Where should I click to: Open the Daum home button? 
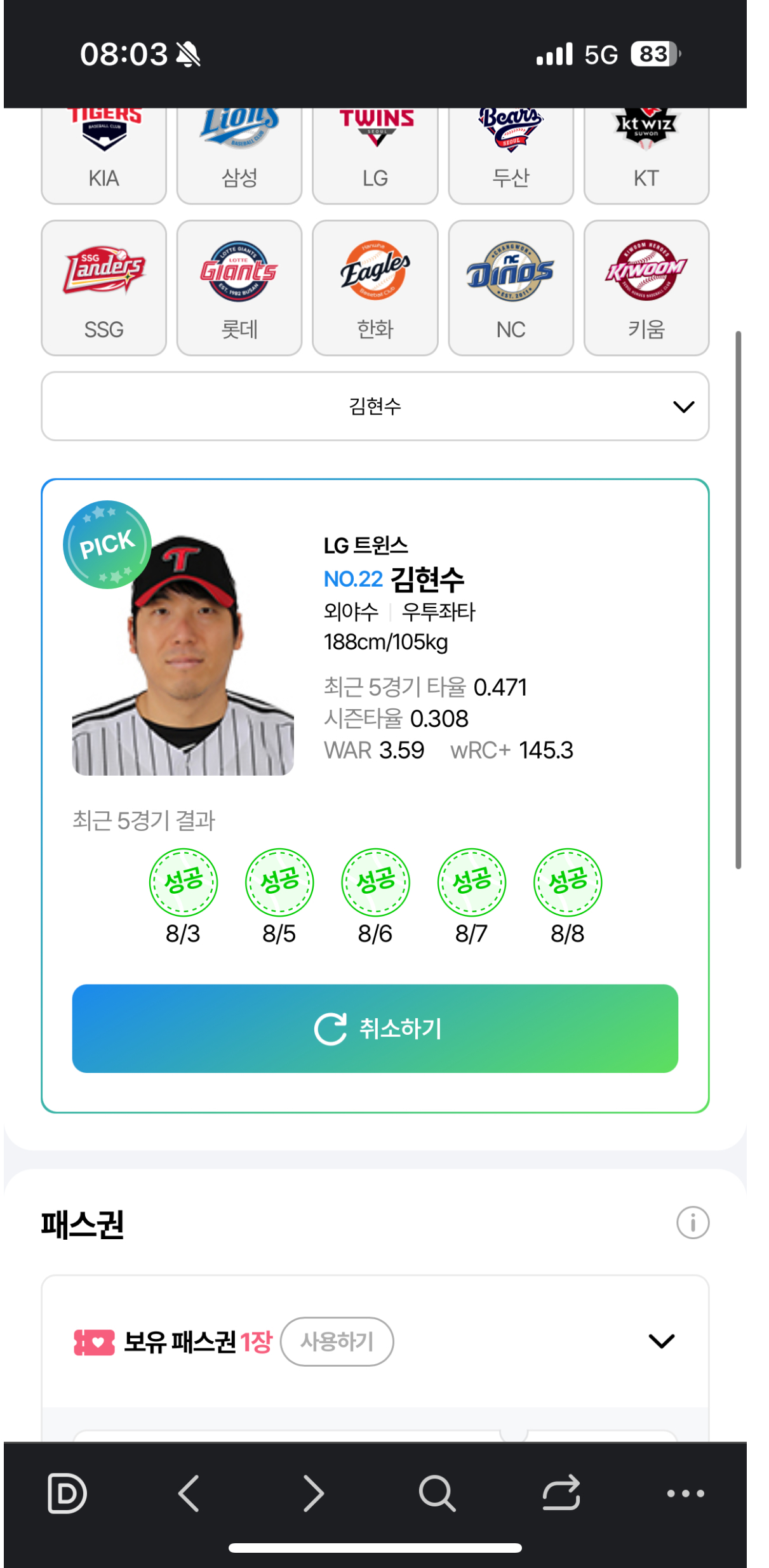point(67,1493)
